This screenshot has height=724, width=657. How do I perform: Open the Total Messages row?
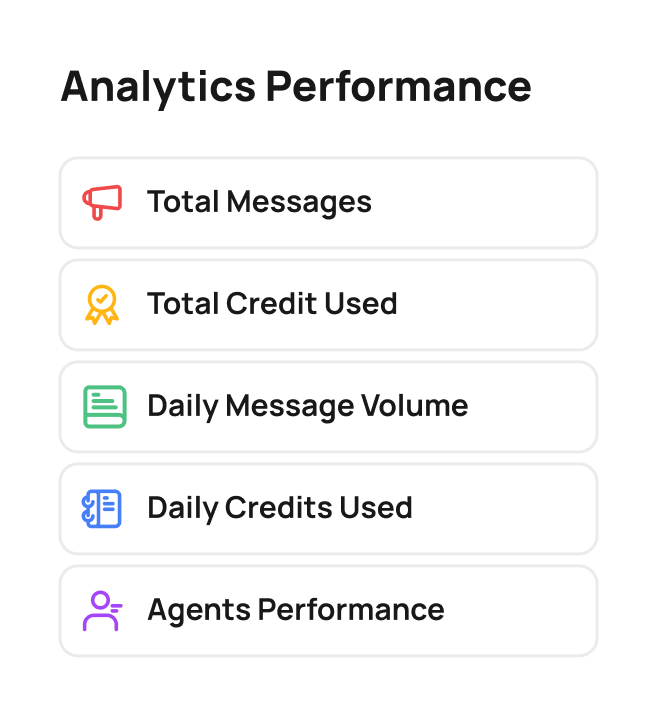328,203
